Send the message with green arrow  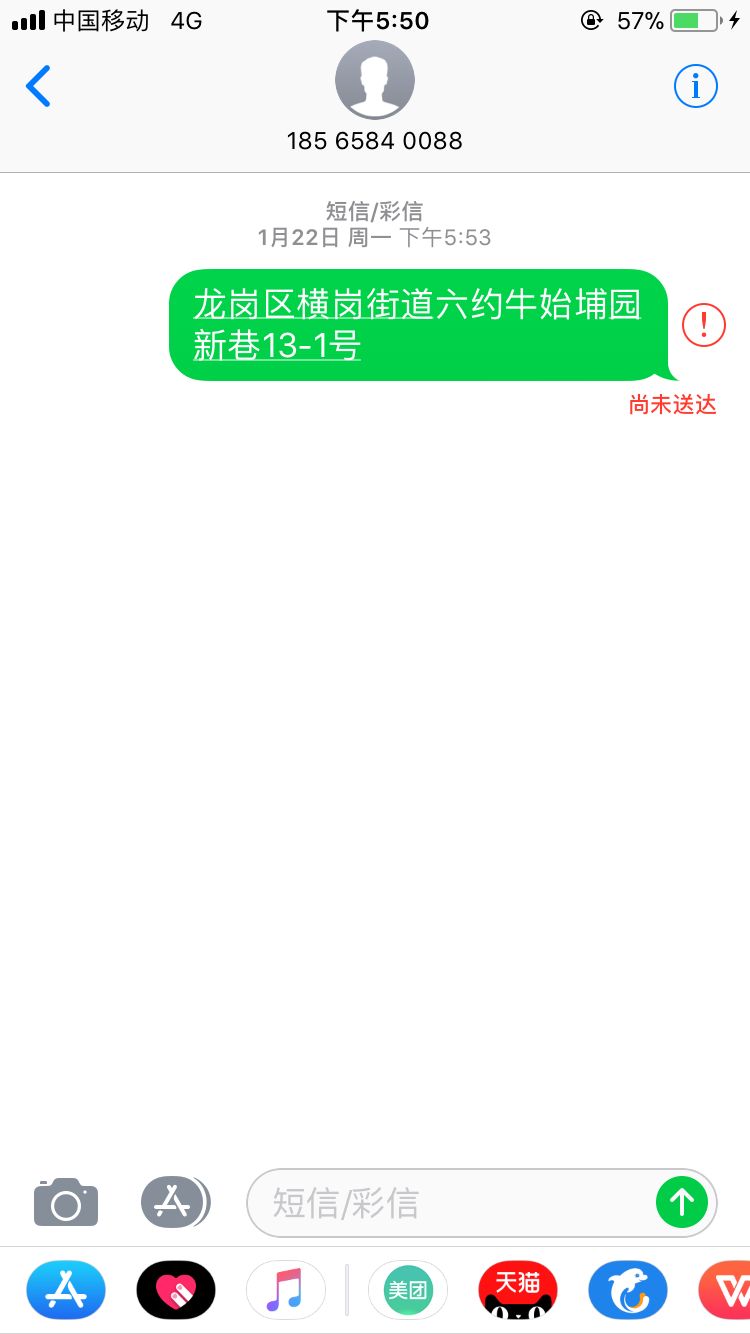(x=681, y=1202)
